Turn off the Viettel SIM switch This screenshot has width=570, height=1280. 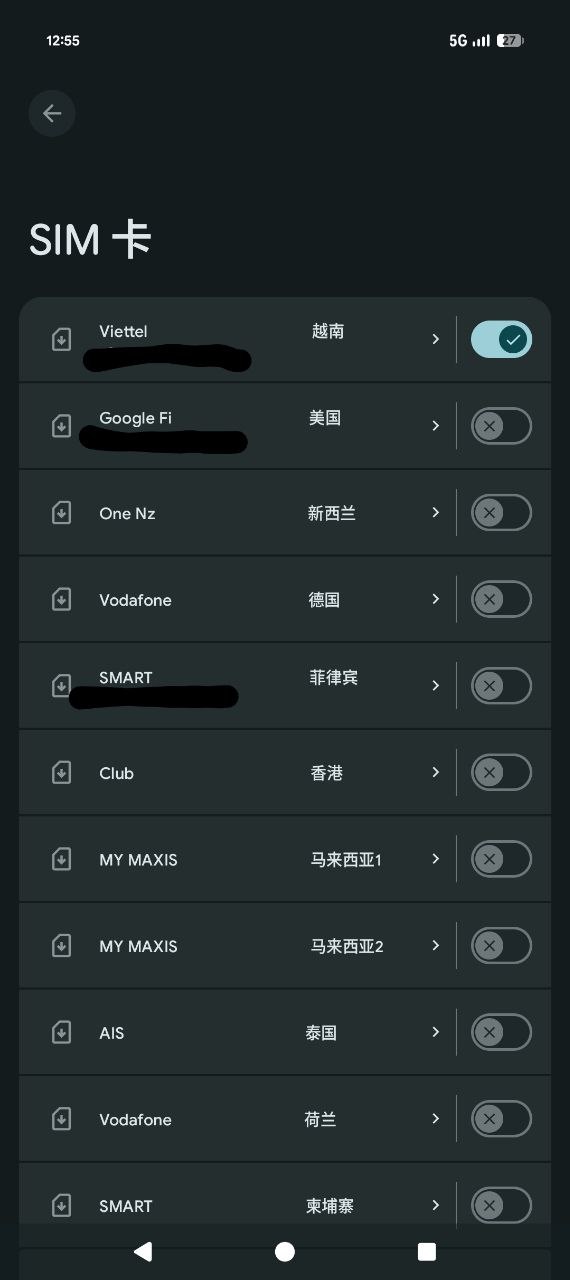pyautogui.click(x=501, y=340)
